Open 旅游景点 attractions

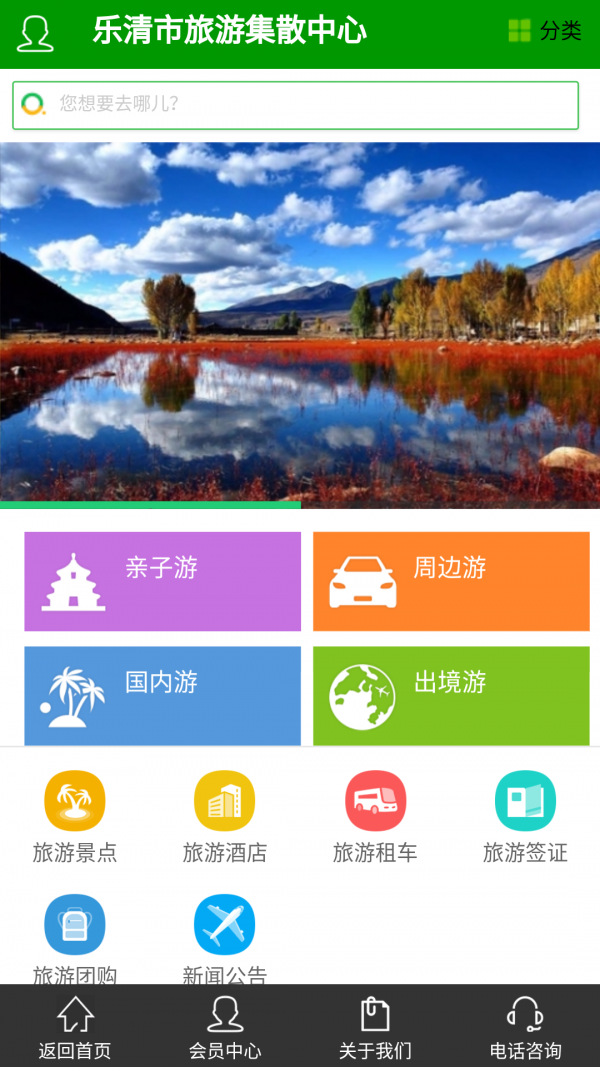point(75,817)
